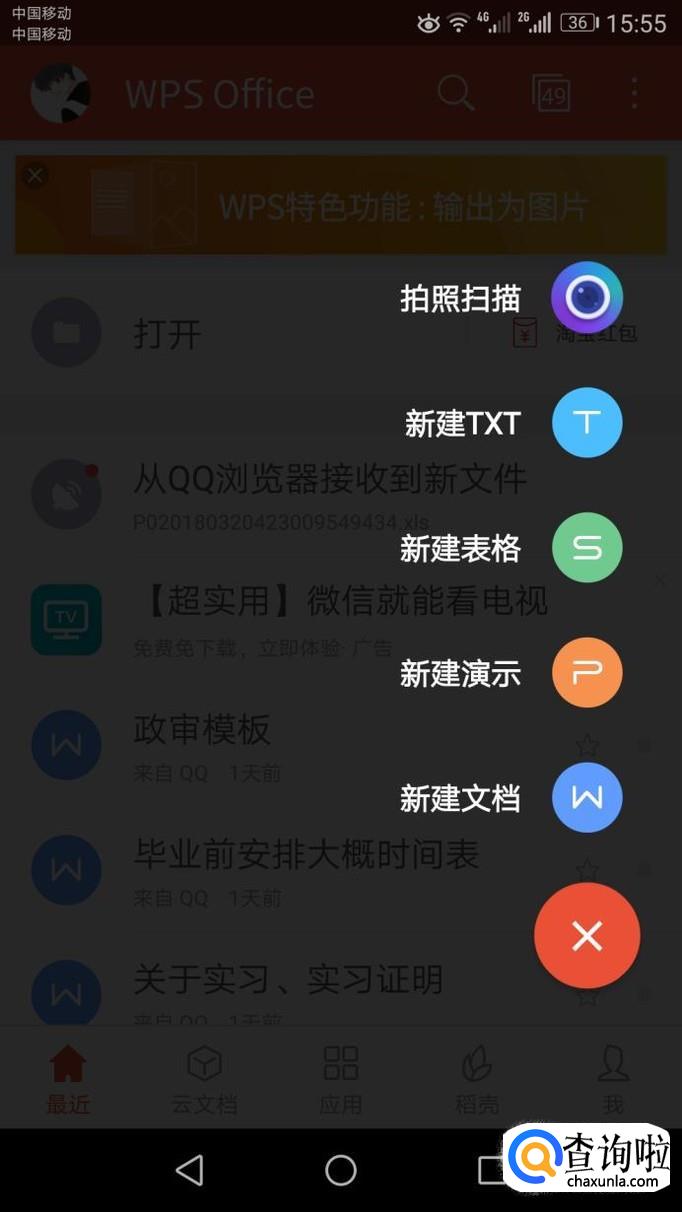Create a new presentation with 新建演示
This screenshot has height=1212, width=682.
pyautogui.click(x=587, y=673)
